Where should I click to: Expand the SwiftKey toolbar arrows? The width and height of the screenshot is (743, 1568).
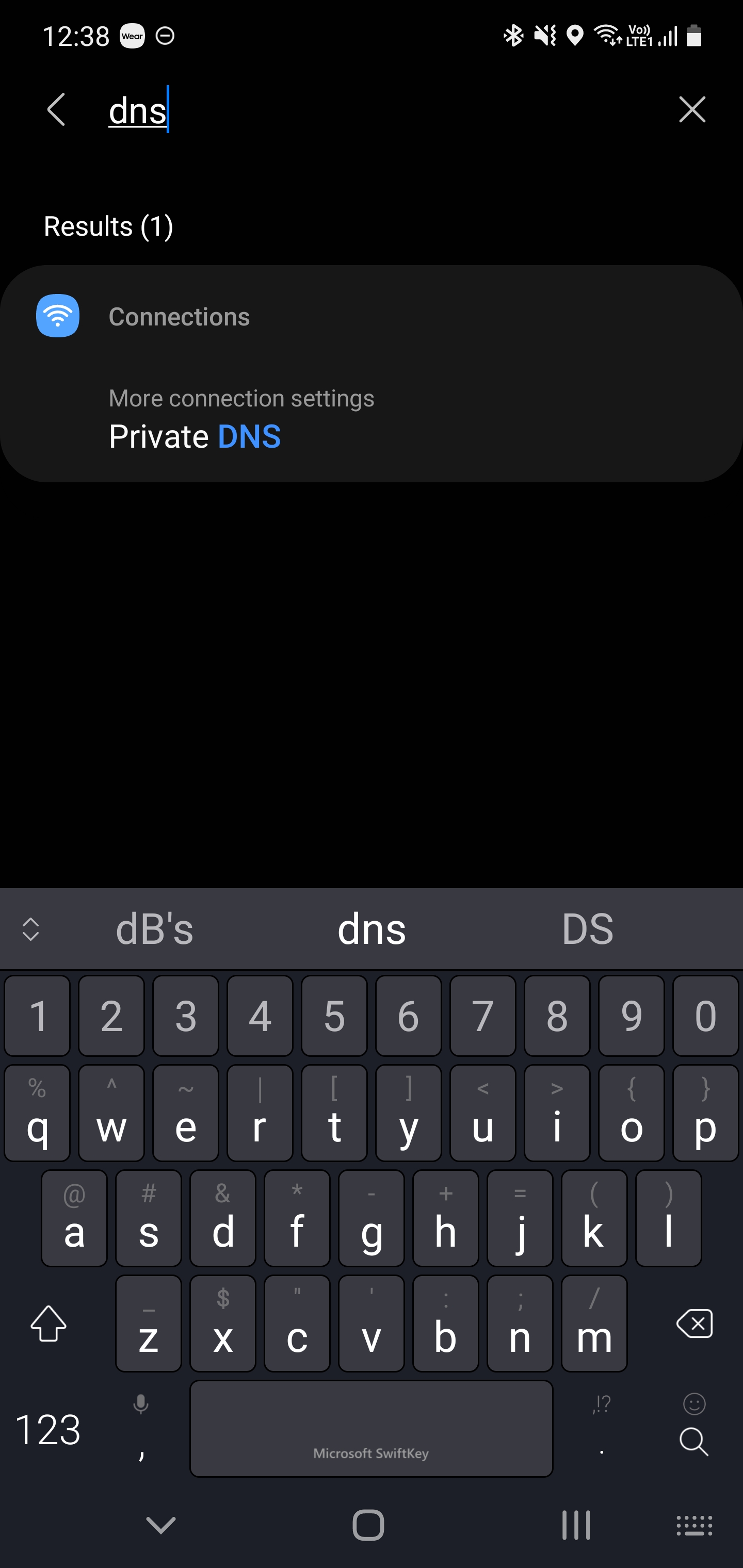click(x=30, y=929)
